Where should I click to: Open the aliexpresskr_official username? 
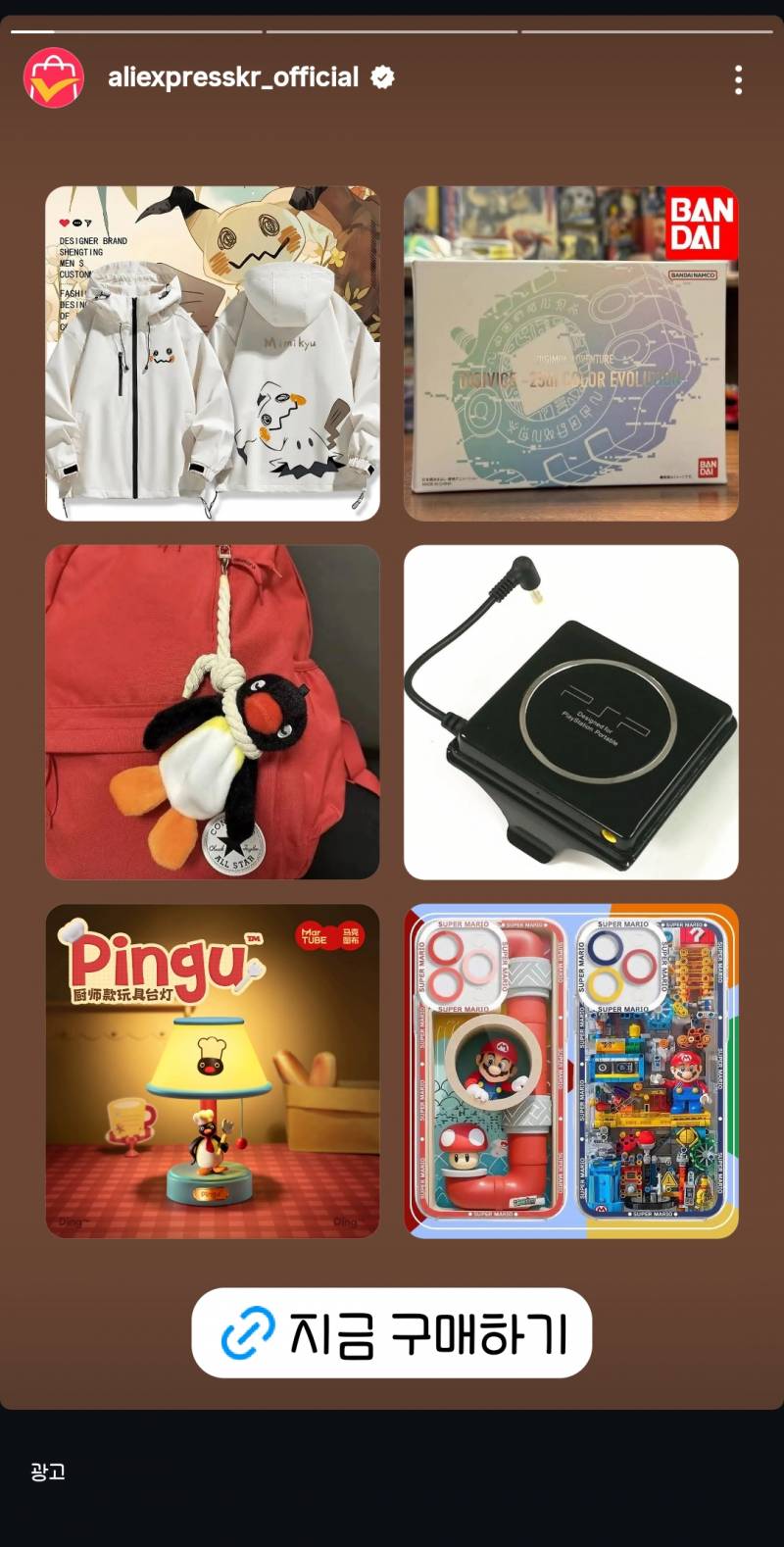(x=233, y=77)
